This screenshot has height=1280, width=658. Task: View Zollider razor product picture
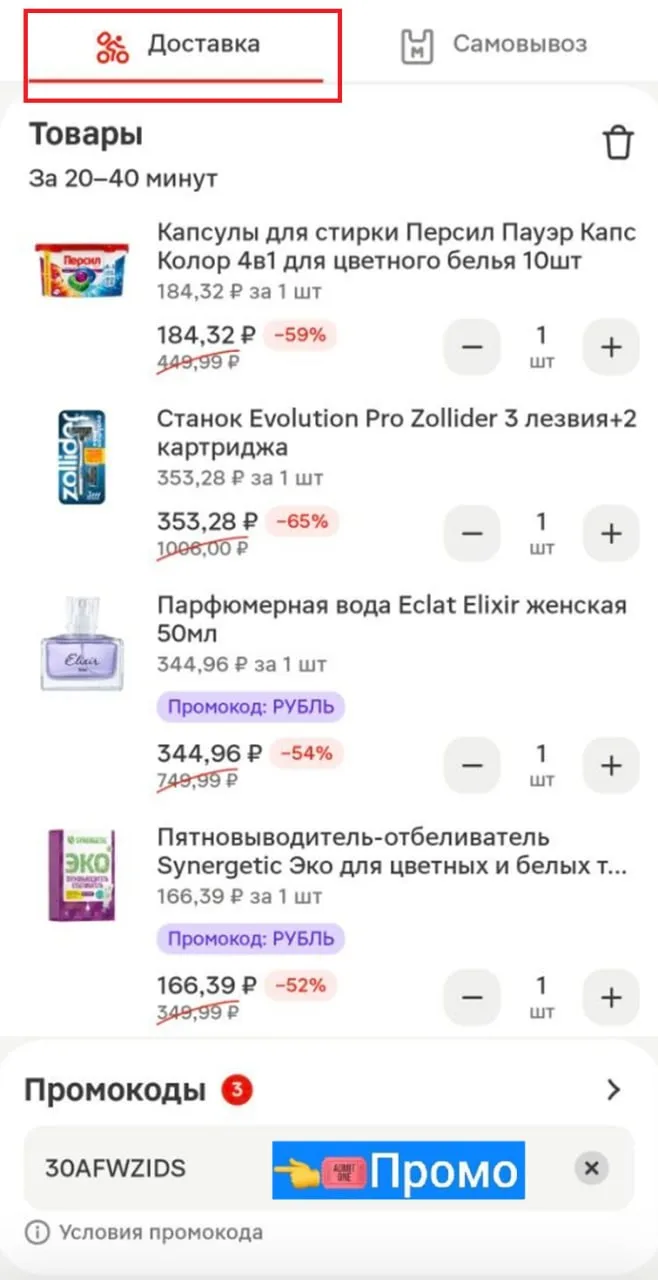click(x=82, y=455)
